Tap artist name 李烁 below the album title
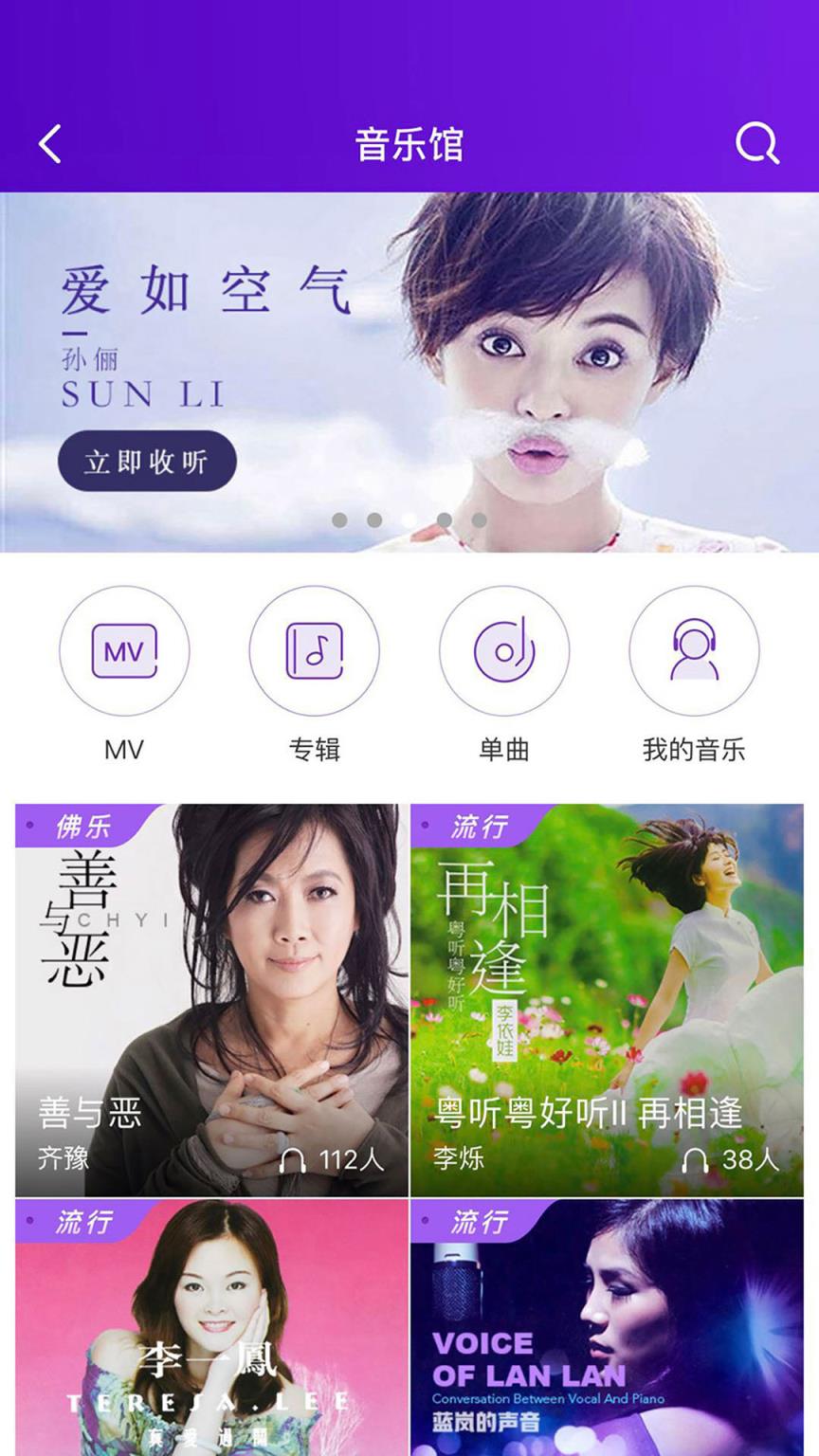This screenshot has width=819, height=1456. point(460,1158)
